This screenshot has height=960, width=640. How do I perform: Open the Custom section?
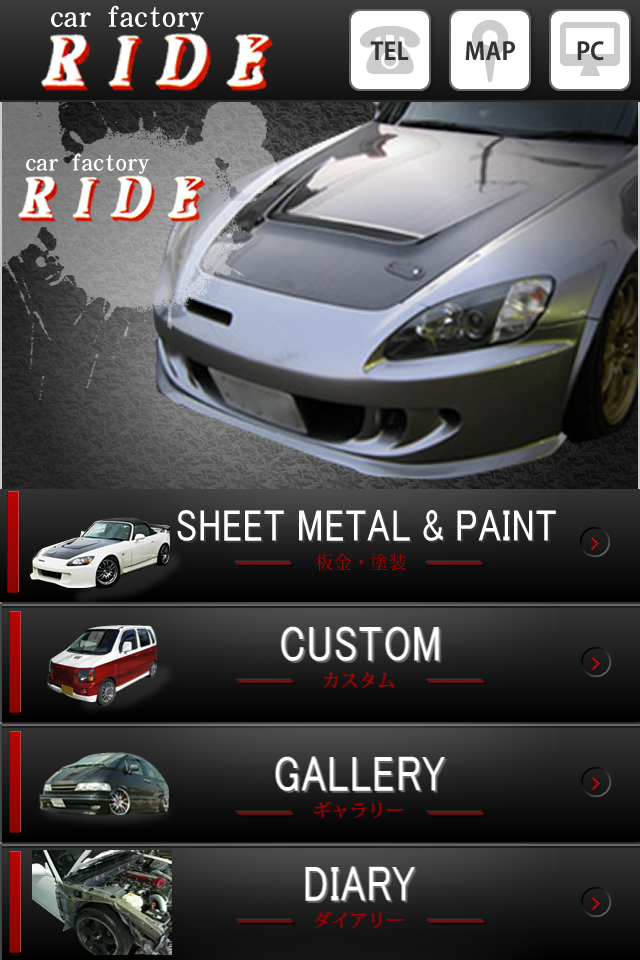pyautogui.click(x=320, y=663)
